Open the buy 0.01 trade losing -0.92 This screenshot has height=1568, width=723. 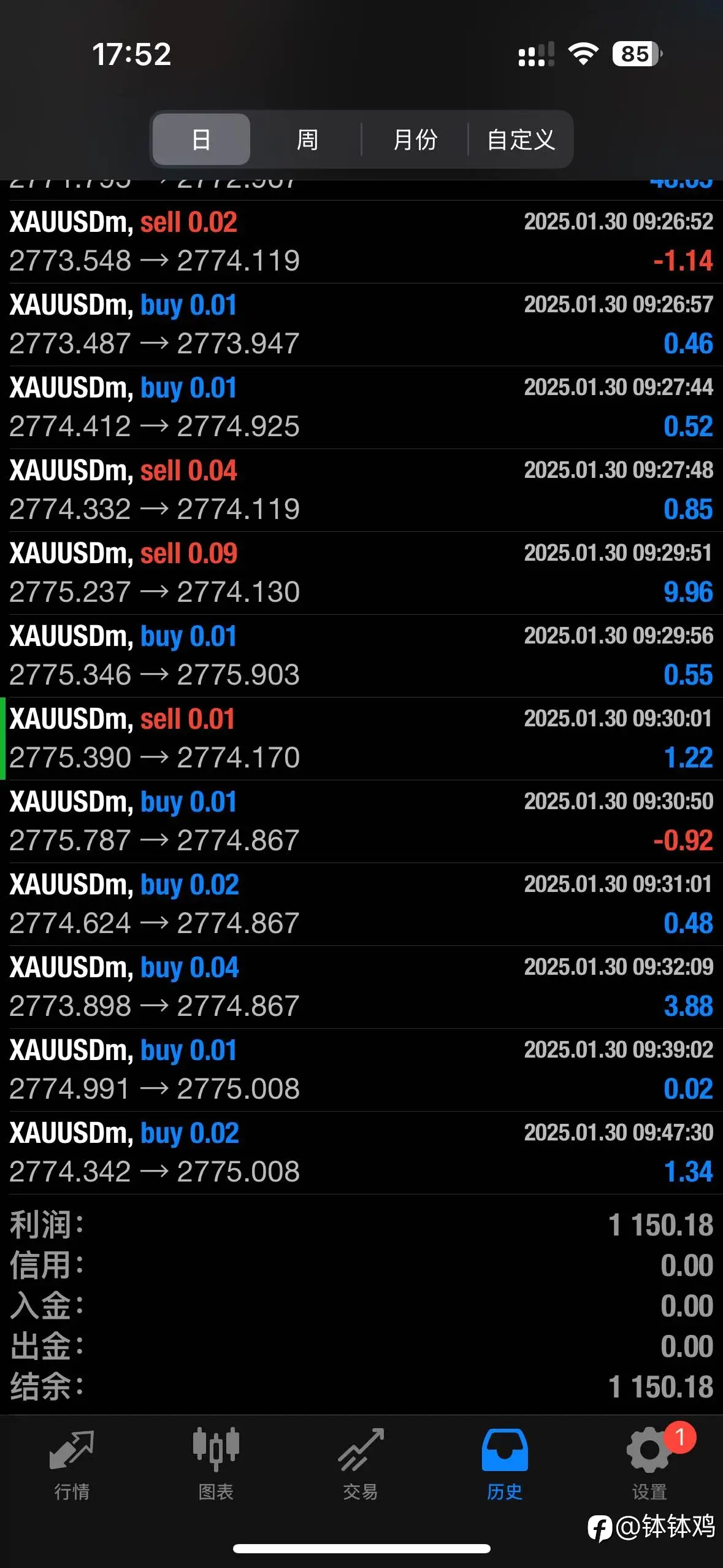361,821
